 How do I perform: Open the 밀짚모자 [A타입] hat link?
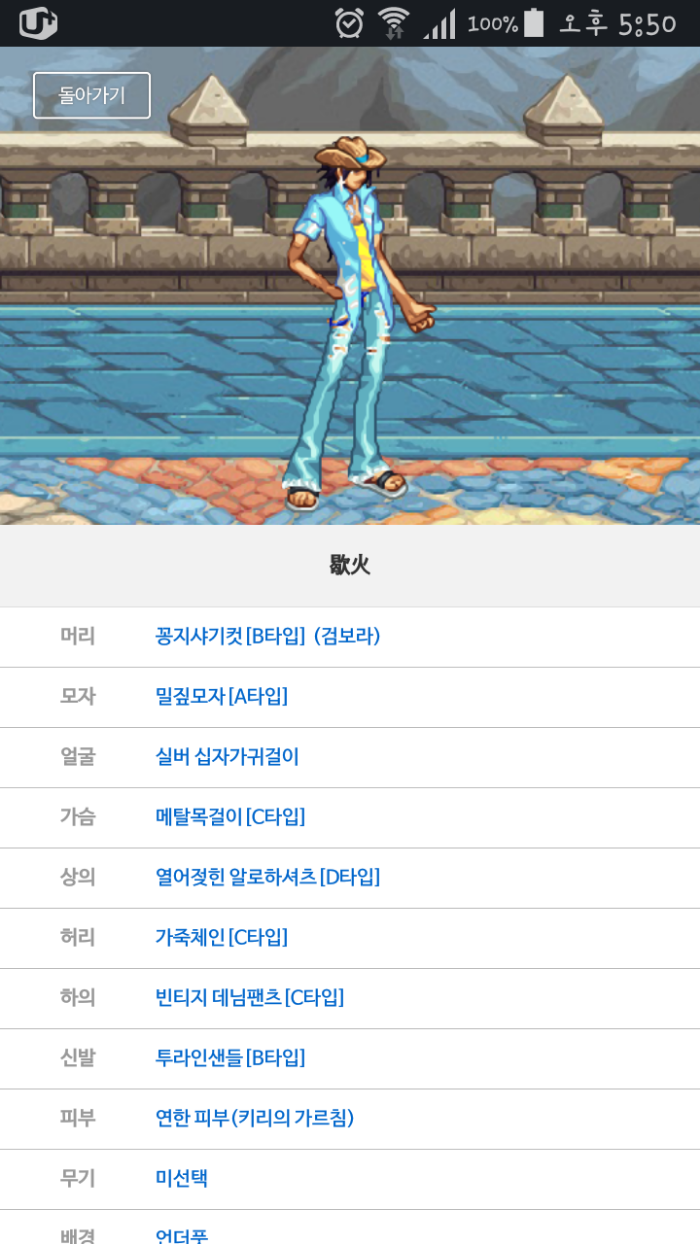[x=221, y=696]
